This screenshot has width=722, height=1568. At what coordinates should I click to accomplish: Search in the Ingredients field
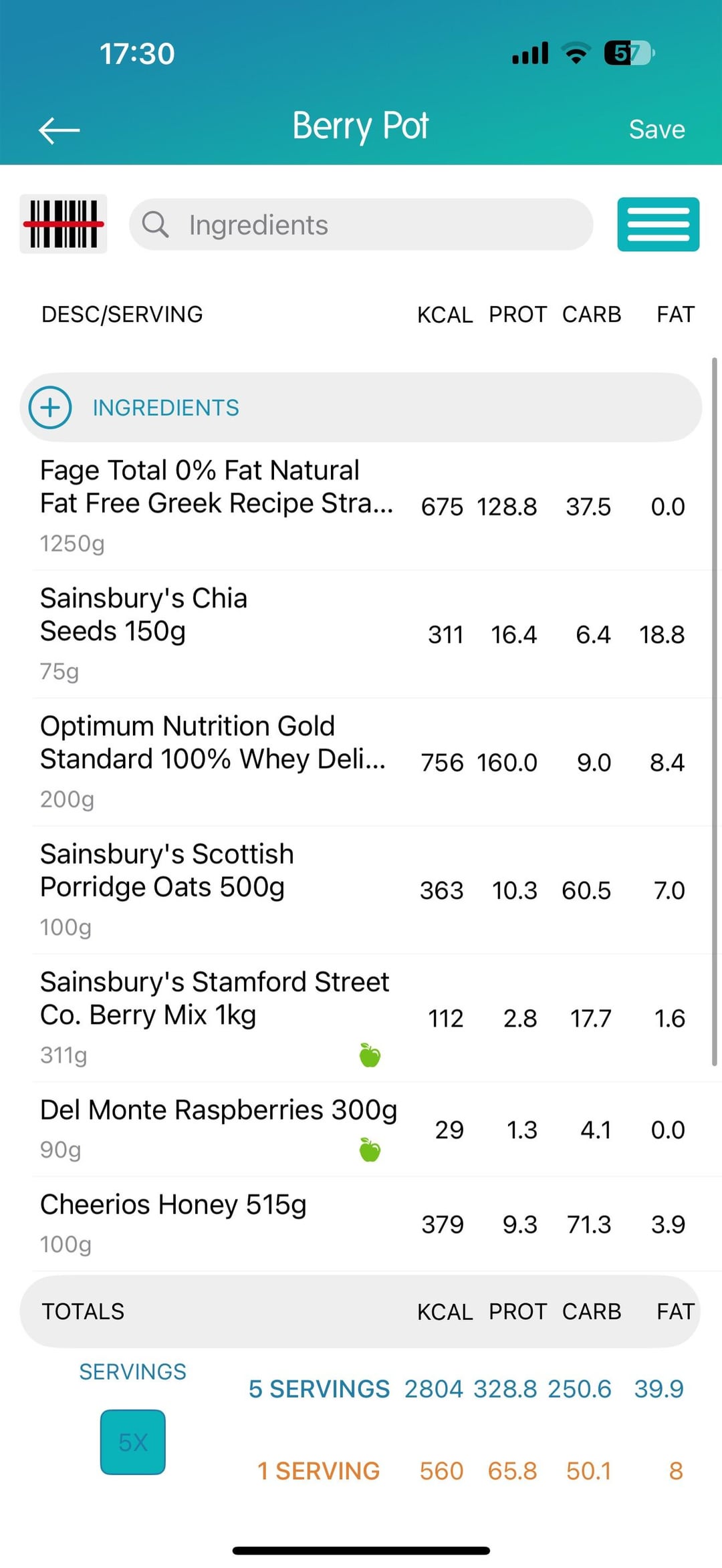pos(361,225)
